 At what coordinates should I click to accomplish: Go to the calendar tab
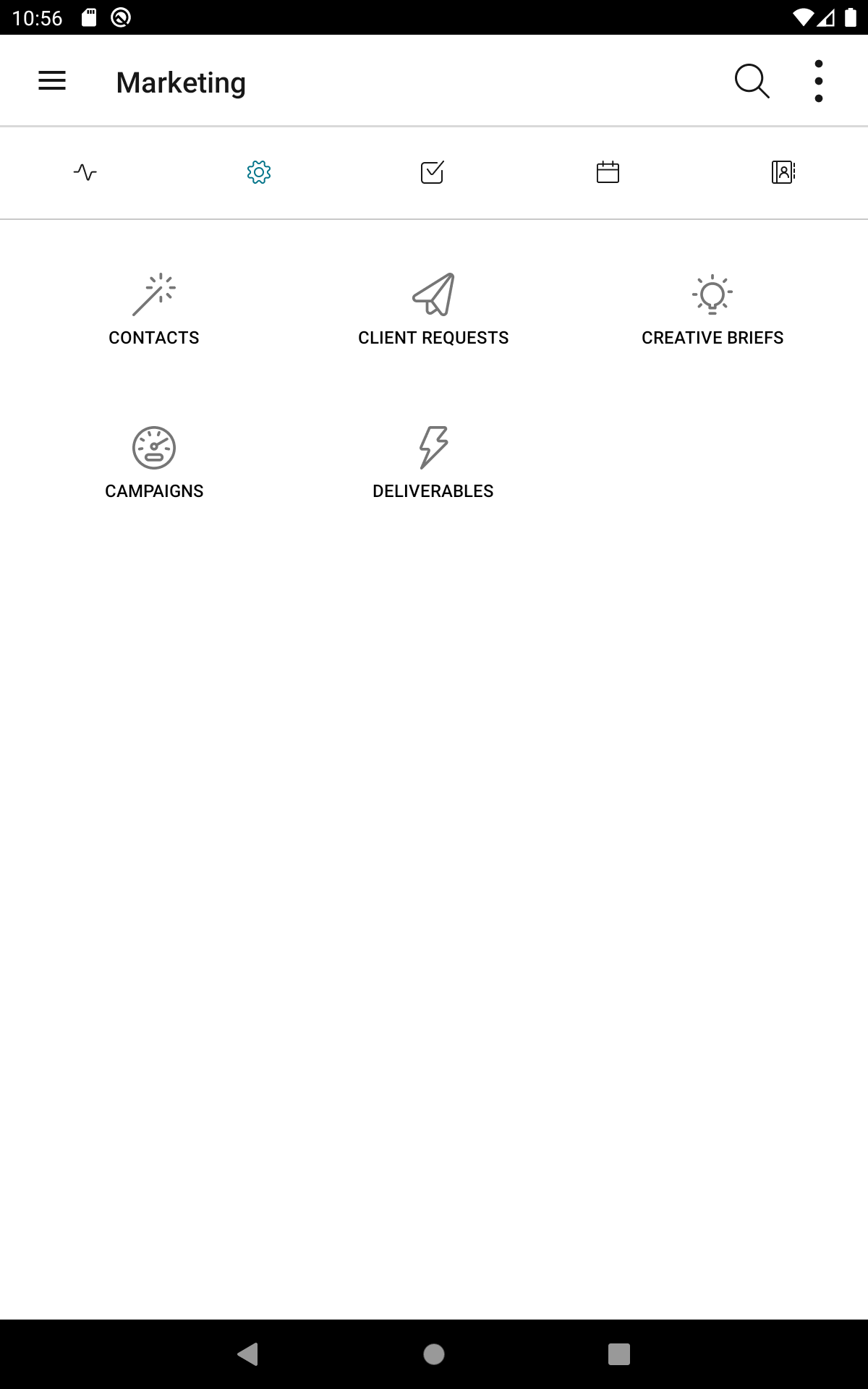point(608,173)
